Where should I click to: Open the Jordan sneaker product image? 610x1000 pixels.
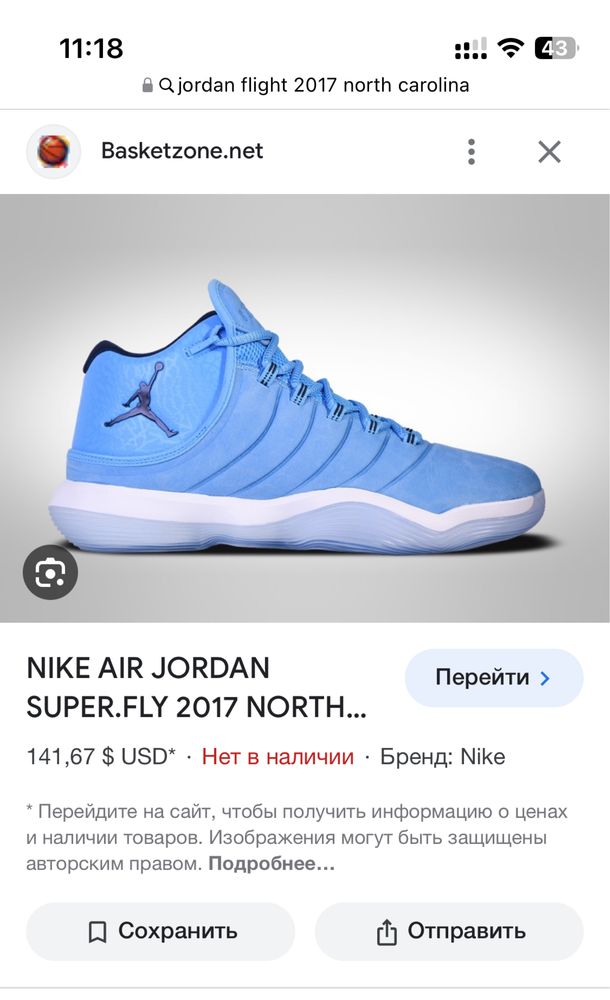tap(305, 408)
